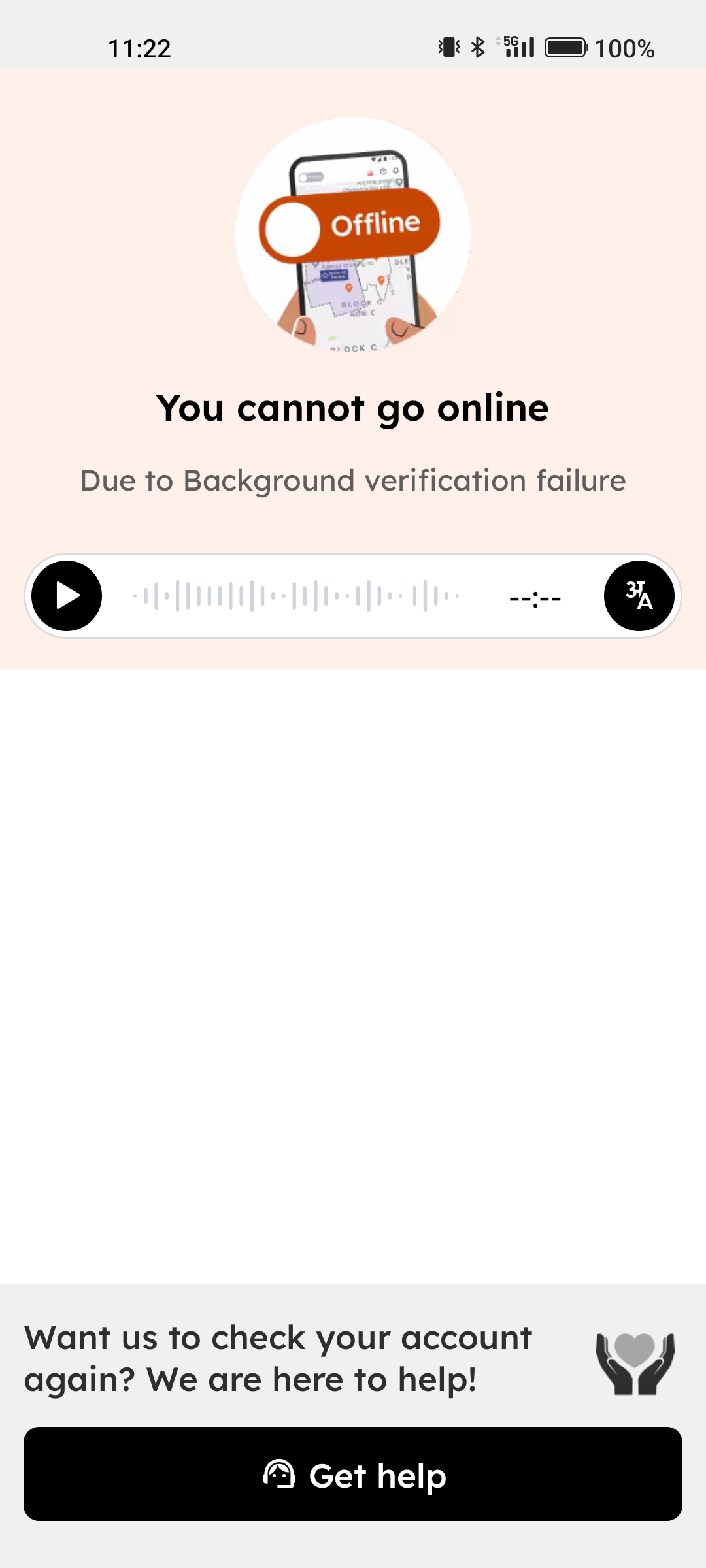Tap the Get help button
The image size is (706, 1568).
[353, 1474]
